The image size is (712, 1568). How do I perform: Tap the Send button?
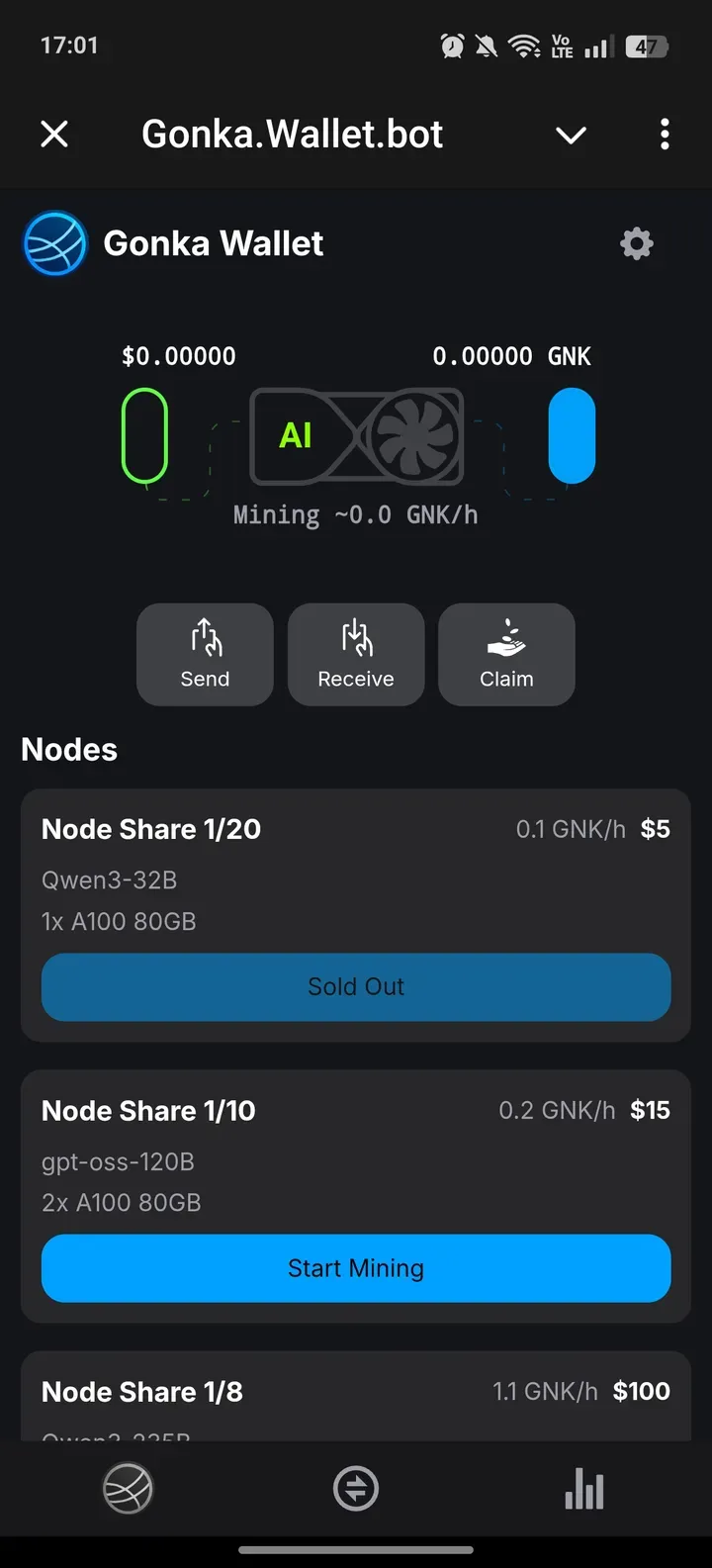(x=205, y=654)
